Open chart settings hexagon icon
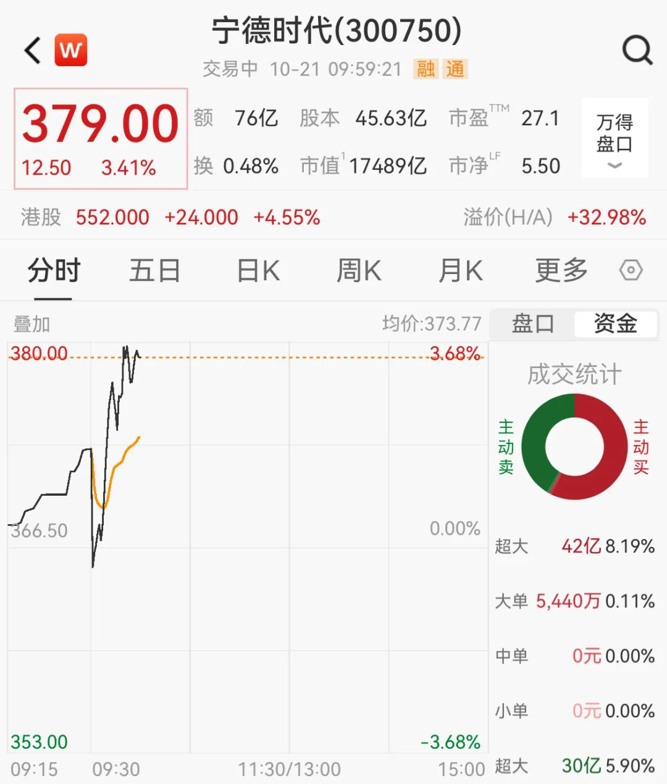Image resolution: width=667 pixels, height=784 pixels. click(631, 270)
